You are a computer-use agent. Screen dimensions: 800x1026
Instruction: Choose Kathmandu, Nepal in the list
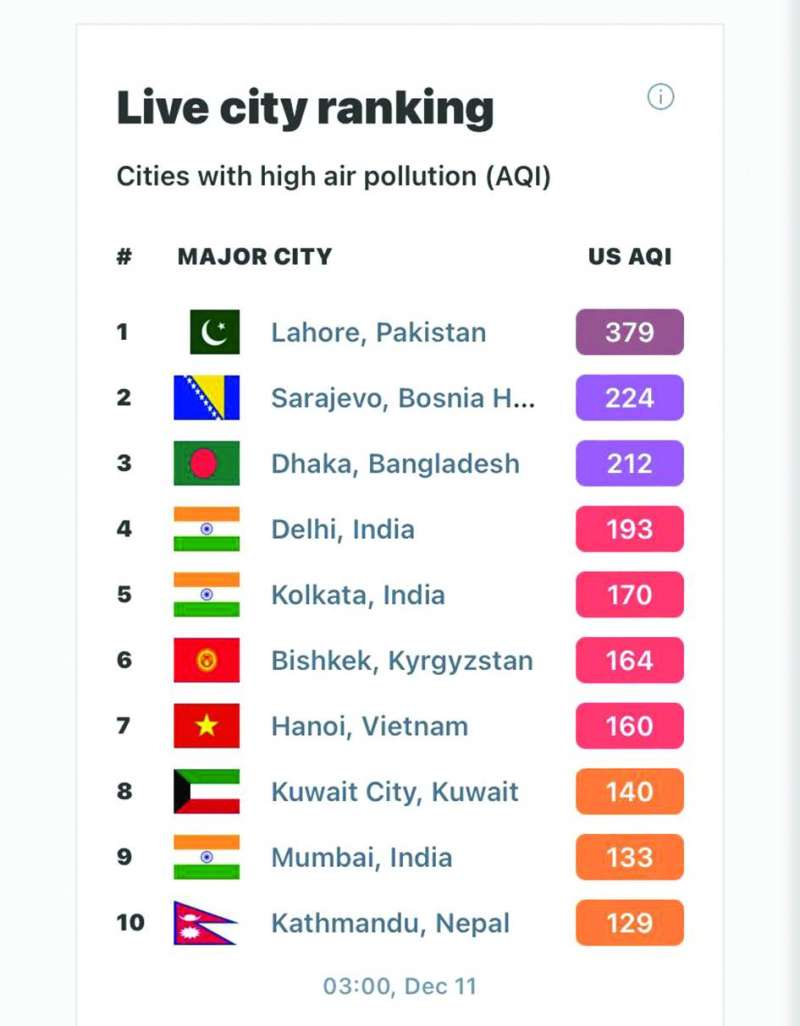(x=390, y=923)
